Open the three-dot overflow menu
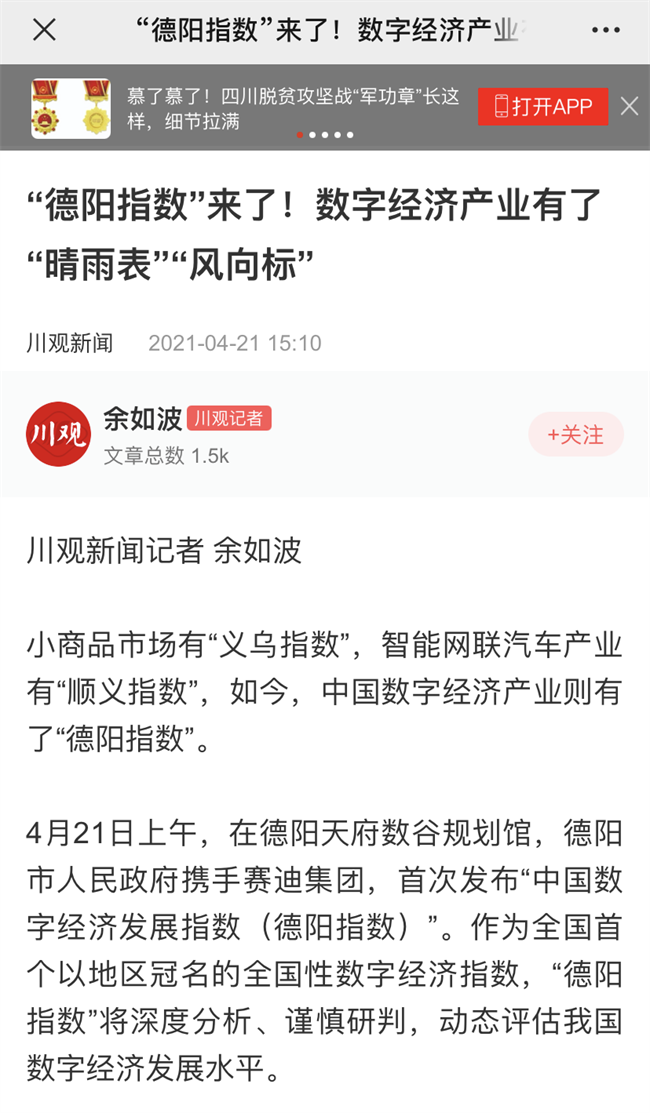650x1113 pixels. coord(605,31)
